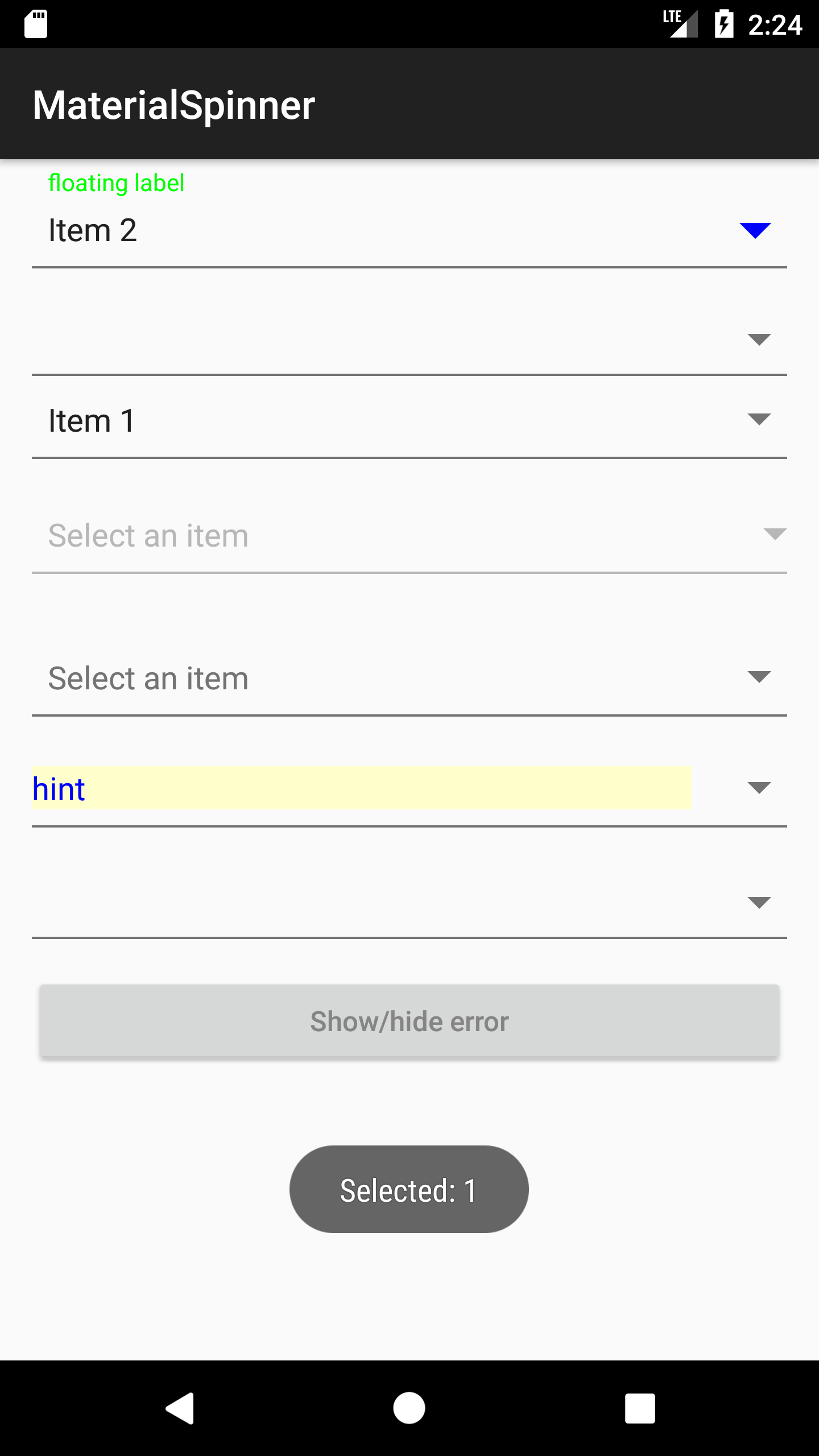
Task: Expand the spinner showing Item 1
Action: 408,421
